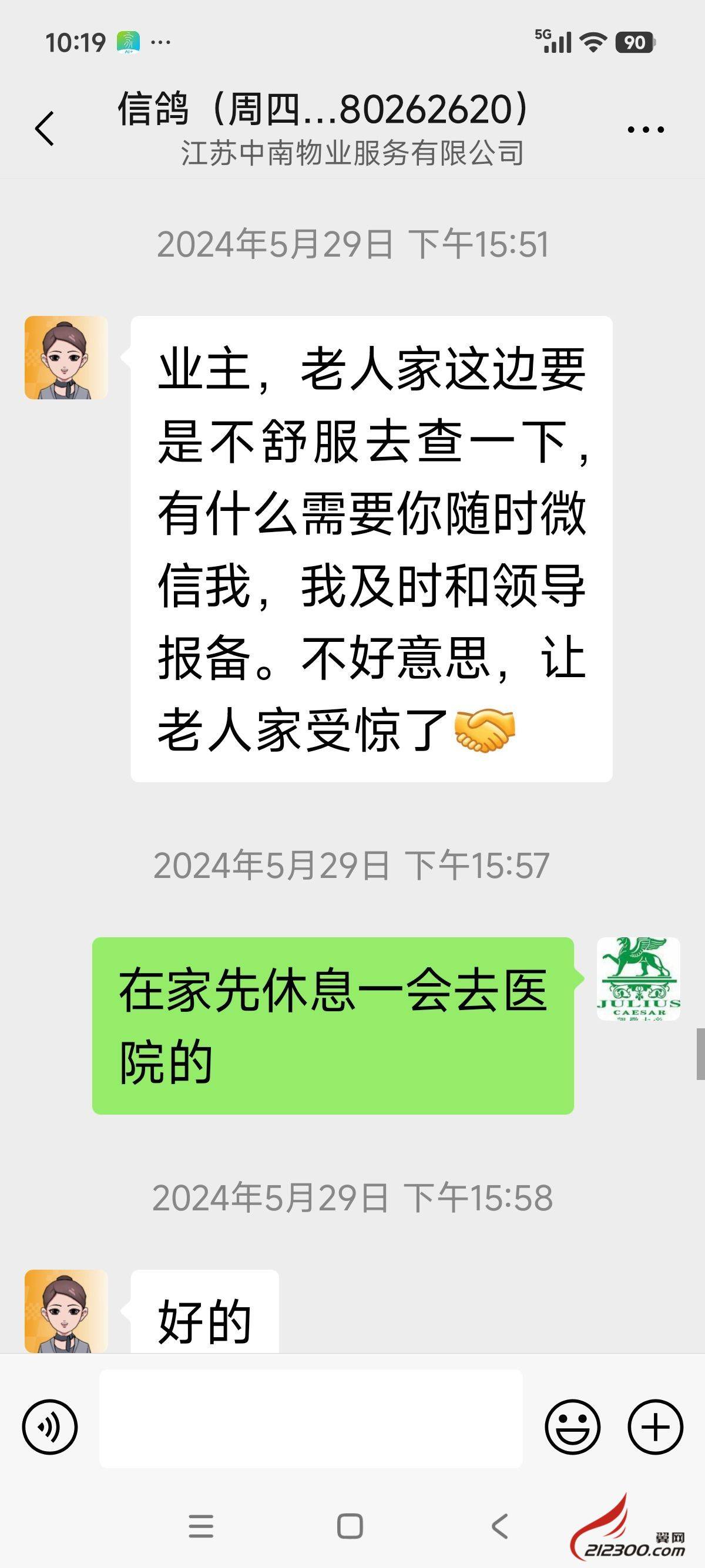Open my Julius Caesar avatar profile

pyautogui.click(x=638, y=979)
